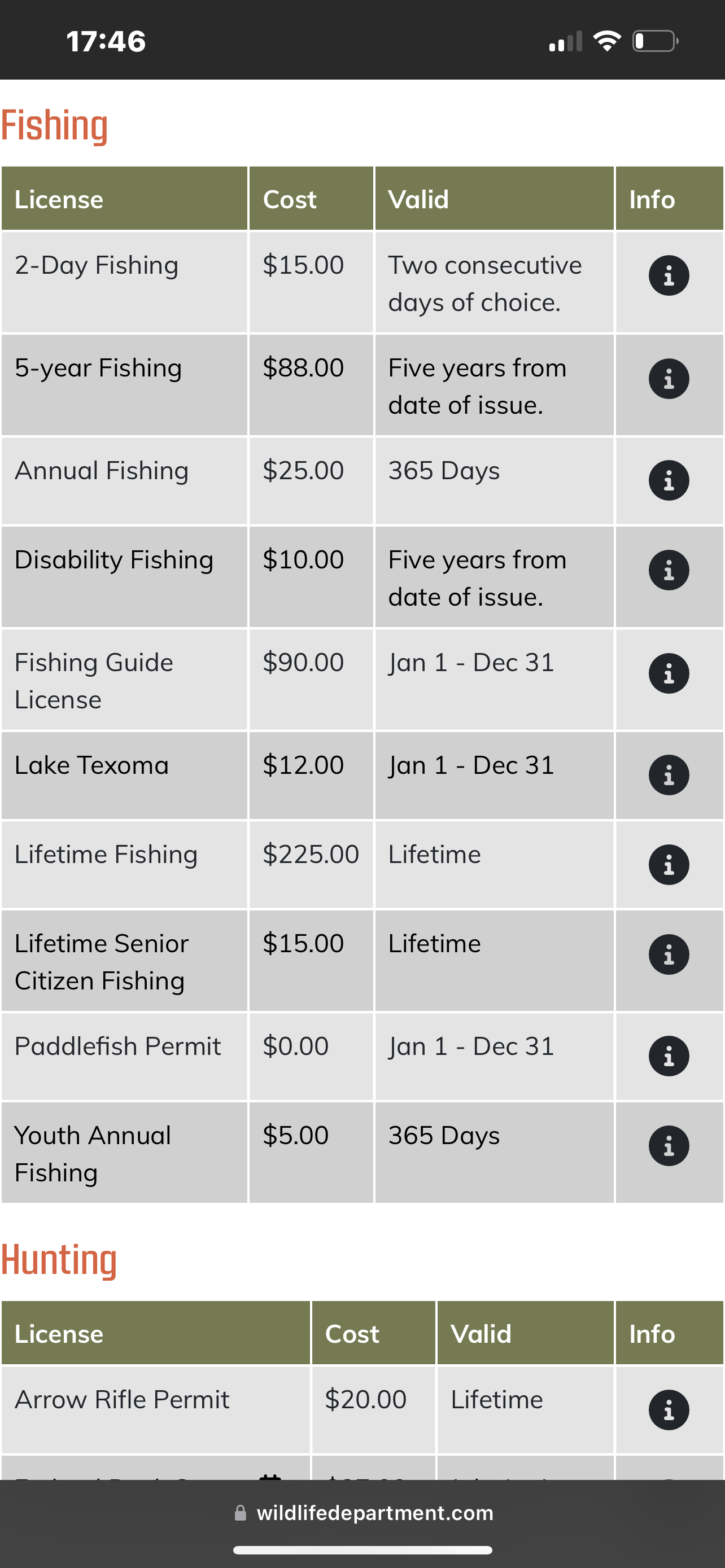This screenshot has height=1568, width=725.
Task: Tap info icon for Fishing Guide License
Action: pos(669,673)
